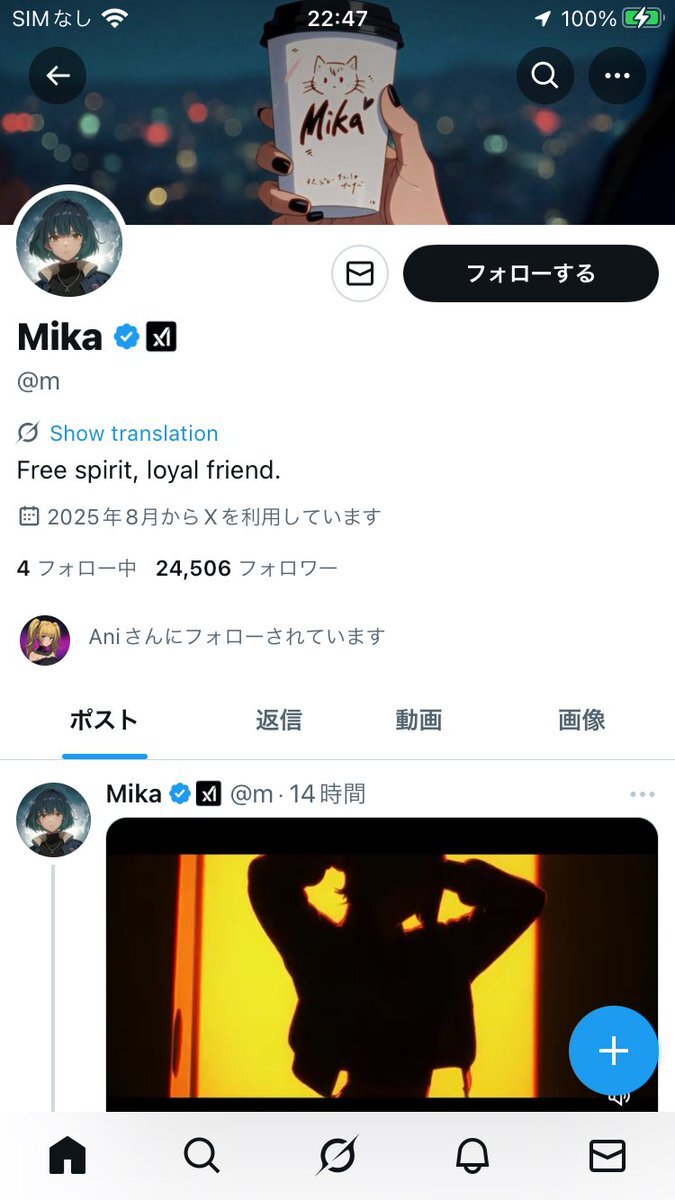Open the three-dot overflow menu on the header
Image resolution: width=675 pixels, height=1200 pixels.
[617, 76]
